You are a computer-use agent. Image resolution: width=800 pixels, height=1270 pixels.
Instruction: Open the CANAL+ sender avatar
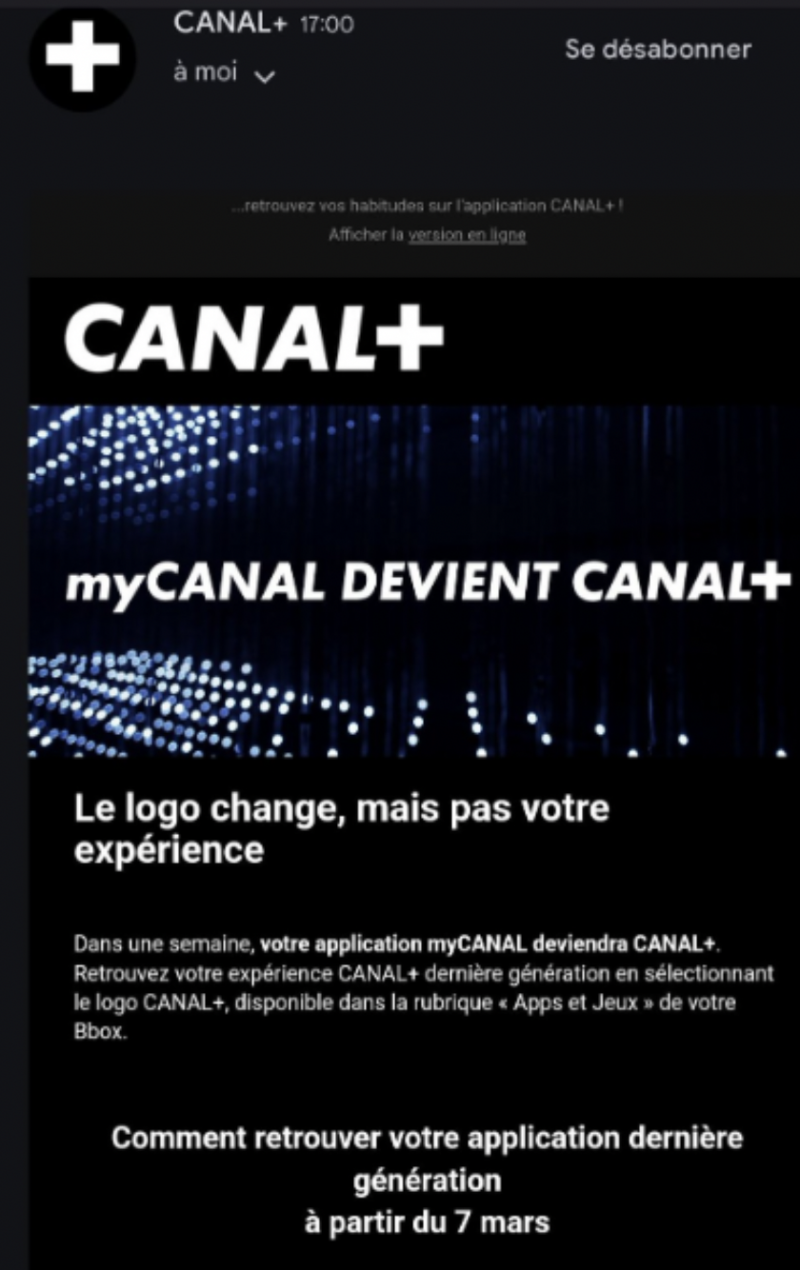click(x=83, y=58)
